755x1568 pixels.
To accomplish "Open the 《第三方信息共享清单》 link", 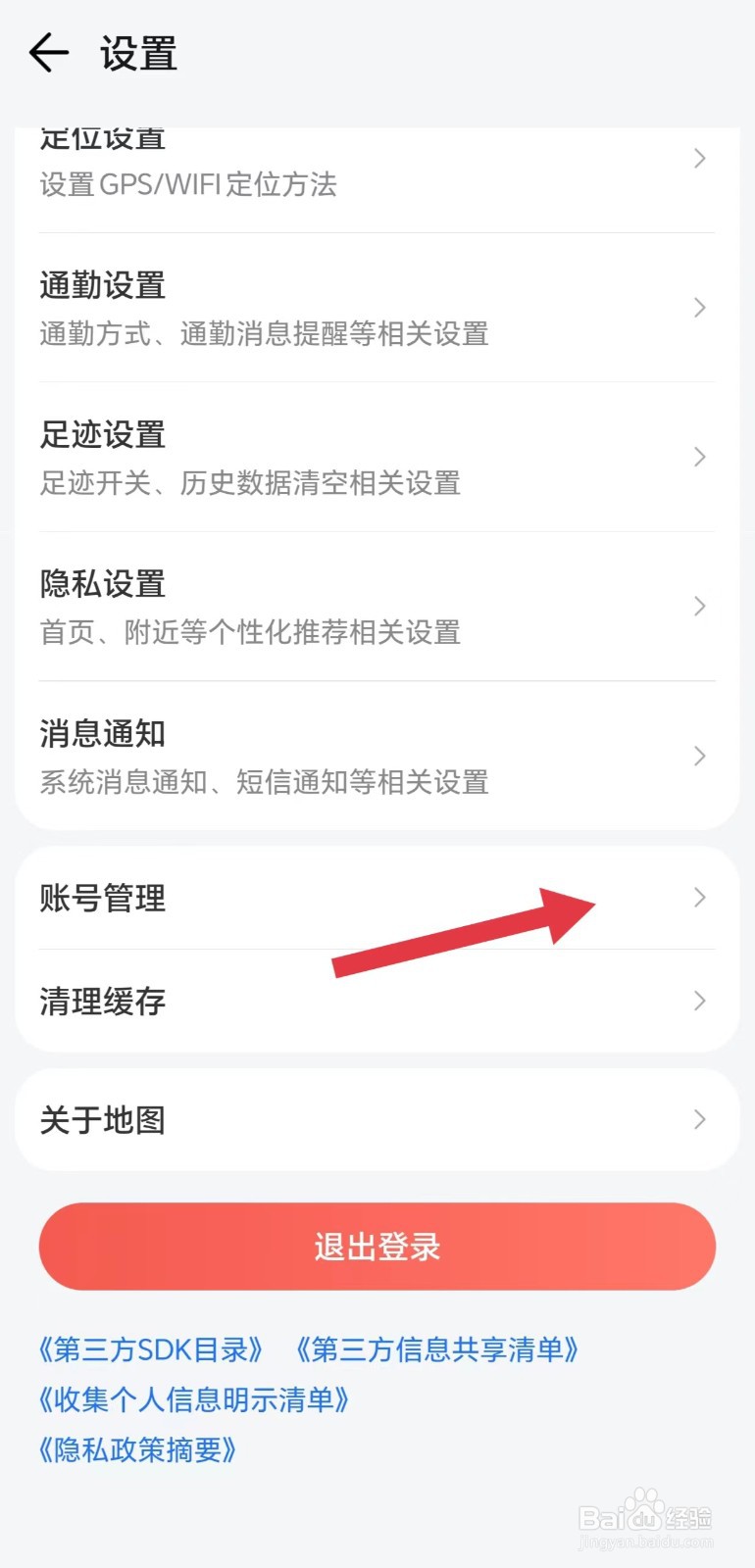I will point(438,1349).
